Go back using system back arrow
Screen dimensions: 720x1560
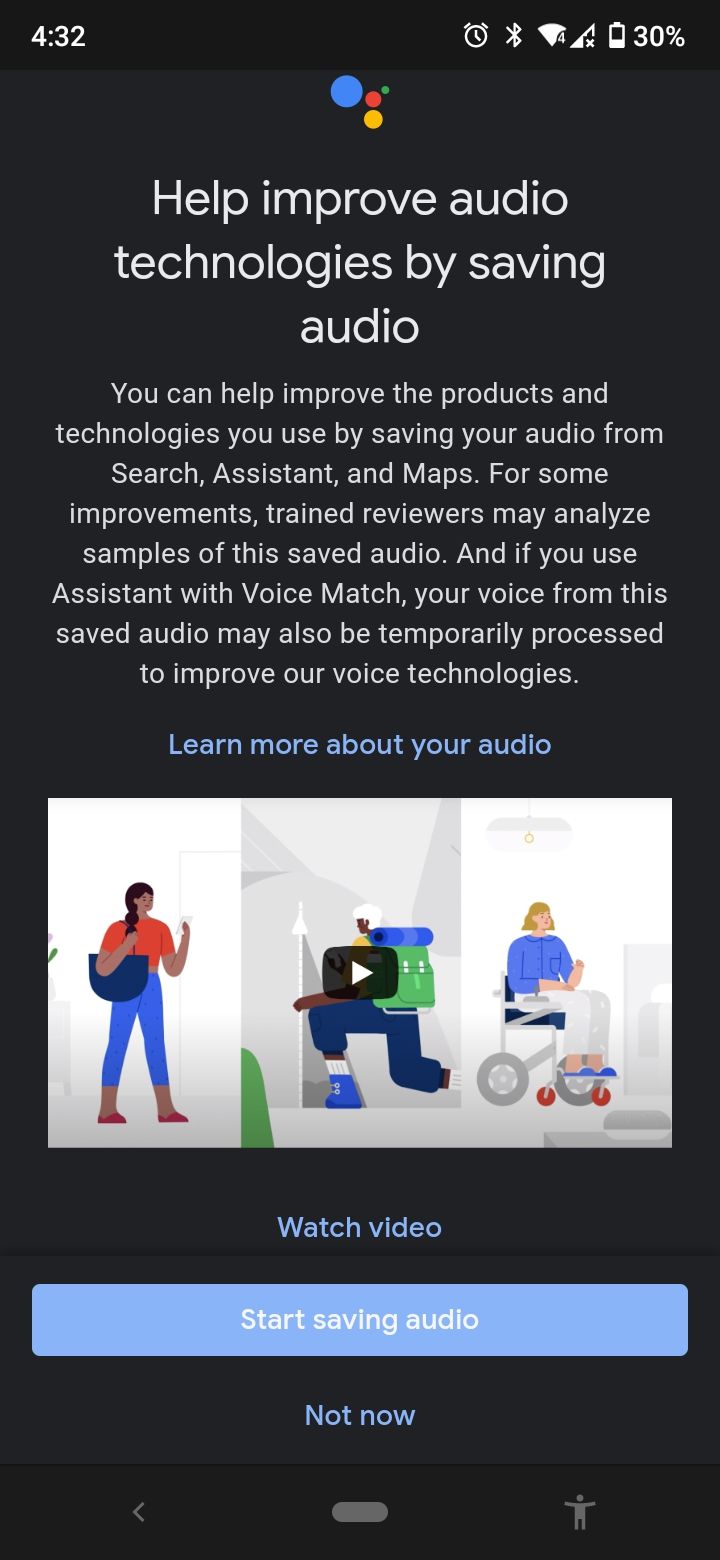[x=139, y=1511]
